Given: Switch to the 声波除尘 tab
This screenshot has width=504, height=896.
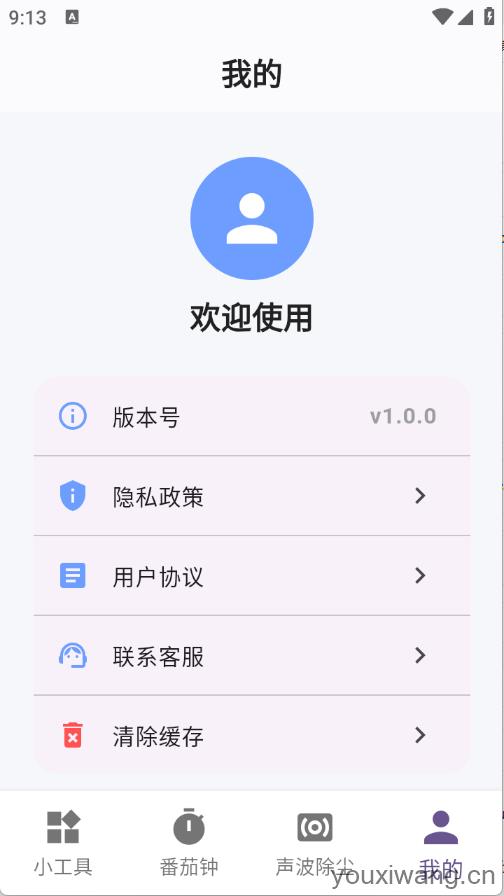Looking at the screenshot, I should coord(315,842).
